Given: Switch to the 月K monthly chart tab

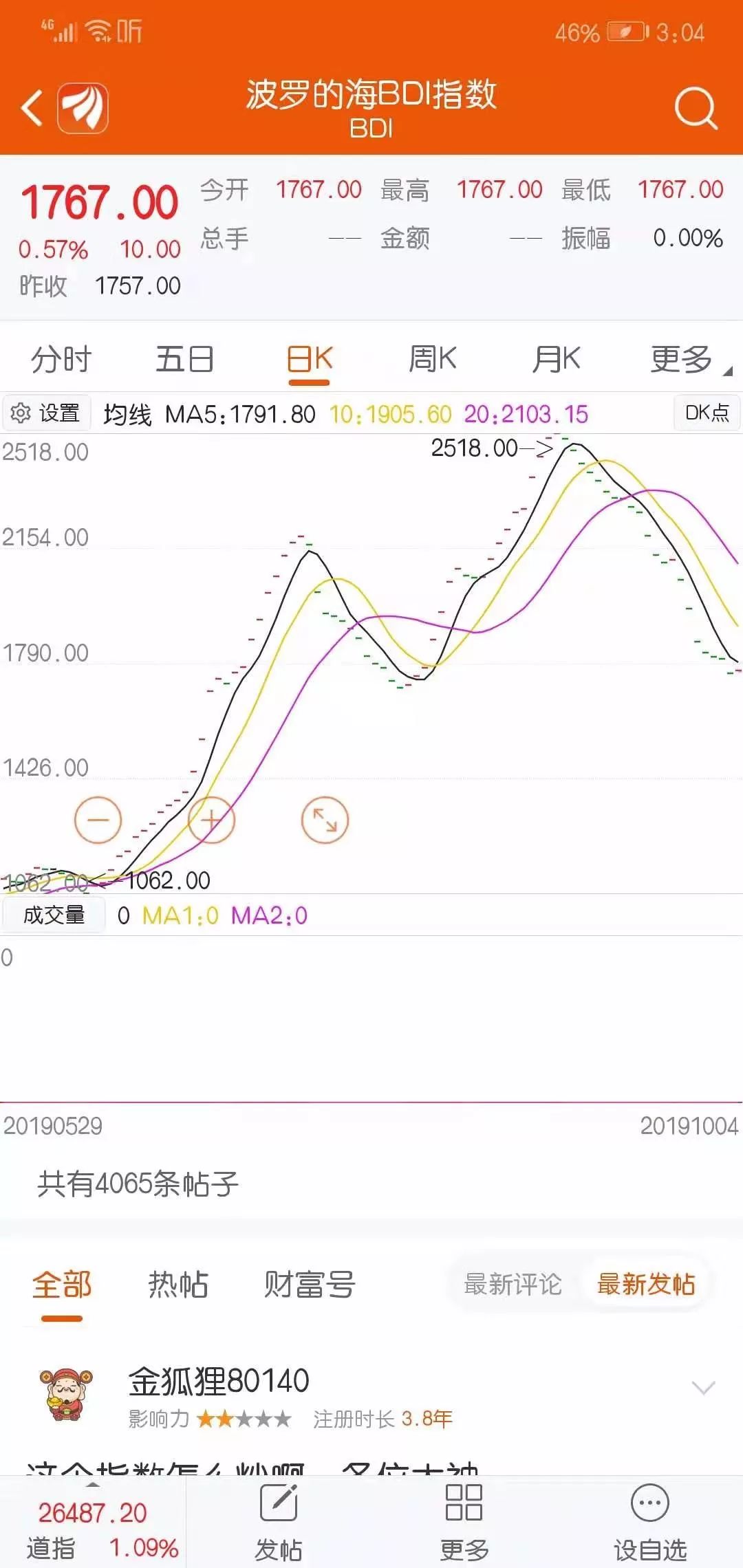Looking at the screenshot, I should (557, 358).
